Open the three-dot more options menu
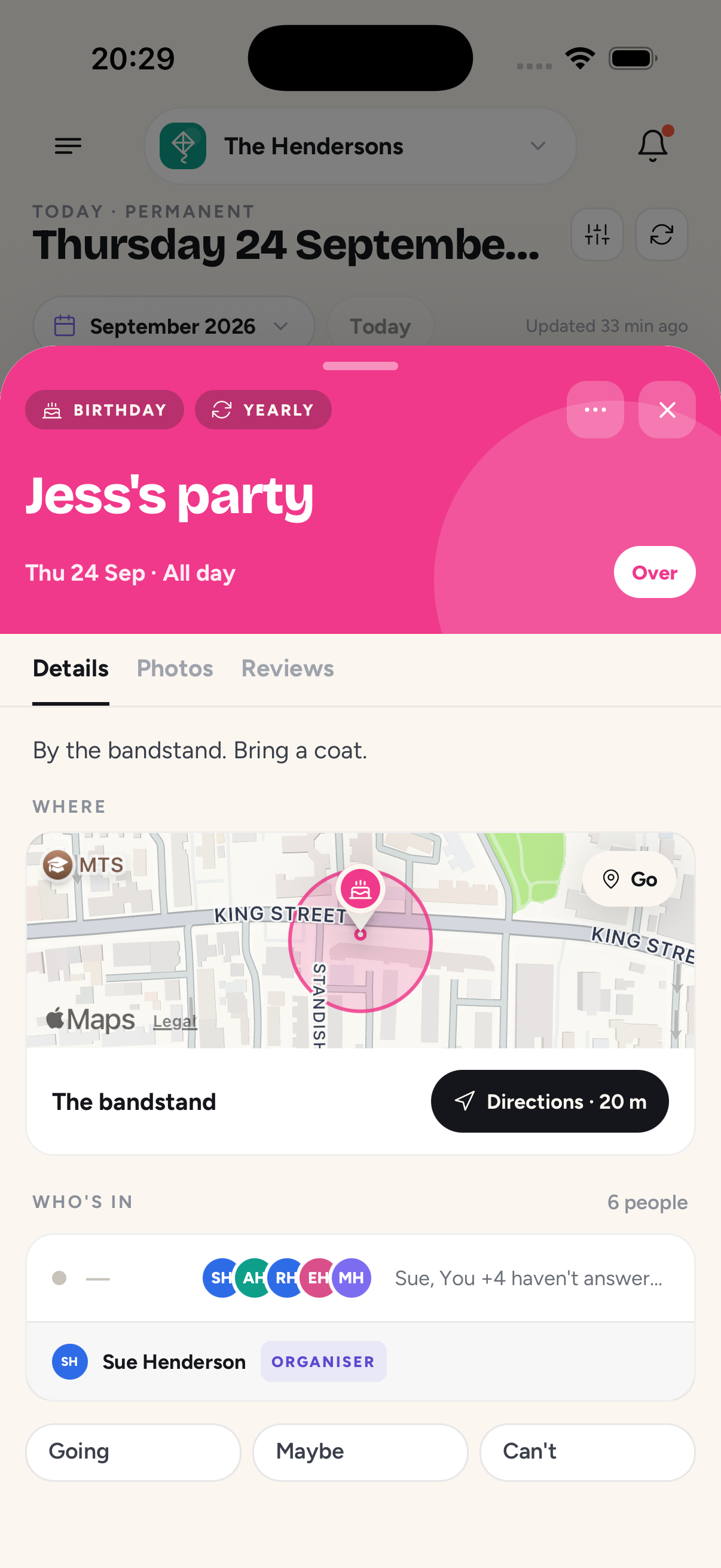Image resolution: width=721 pixels, height=1568 pixels. [x=595, y=410]
